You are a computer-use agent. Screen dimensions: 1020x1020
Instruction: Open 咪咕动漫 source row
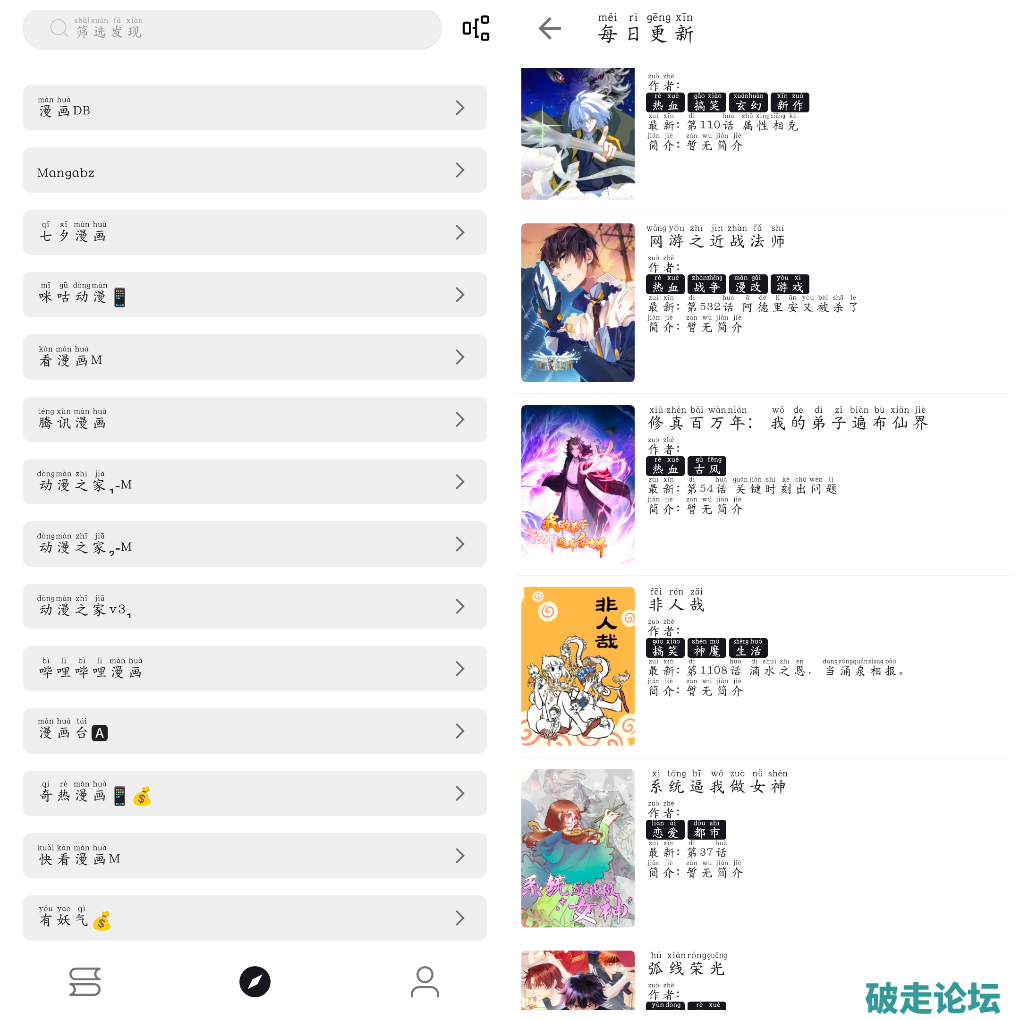tap(254, 295)
